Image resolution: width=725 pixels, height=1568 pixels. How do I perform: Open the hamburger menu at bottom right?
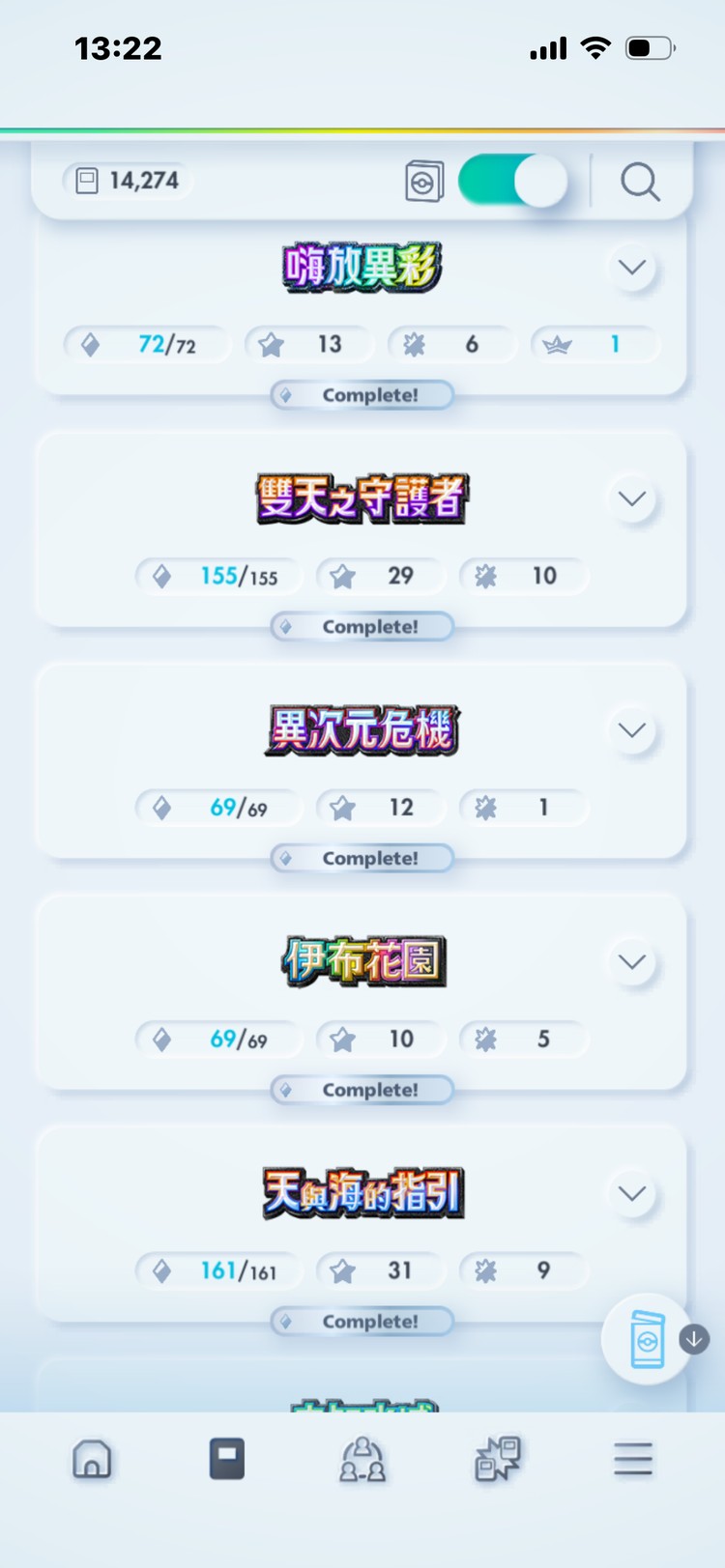[x=633, y=1460]
